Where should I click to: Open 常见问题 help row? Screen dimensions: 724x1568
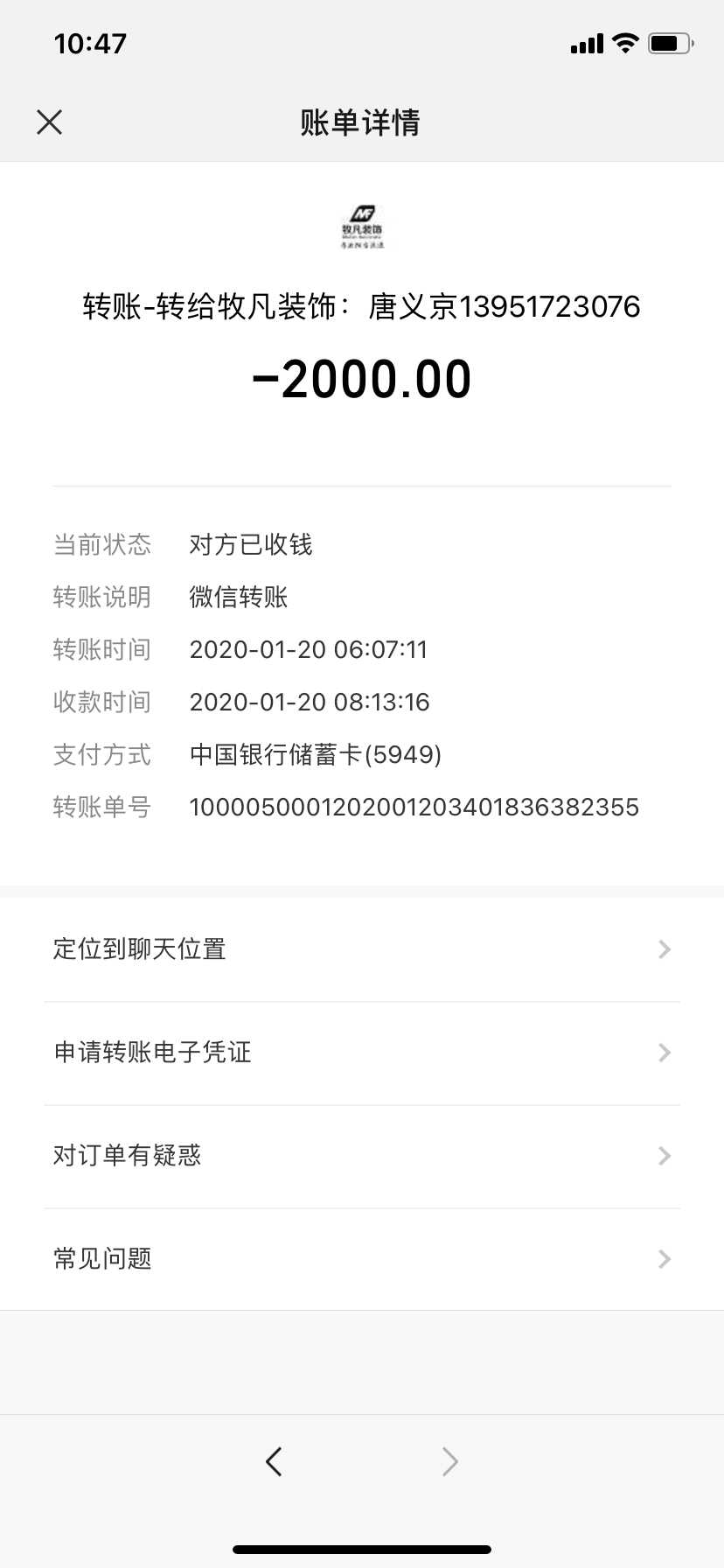362,1259
